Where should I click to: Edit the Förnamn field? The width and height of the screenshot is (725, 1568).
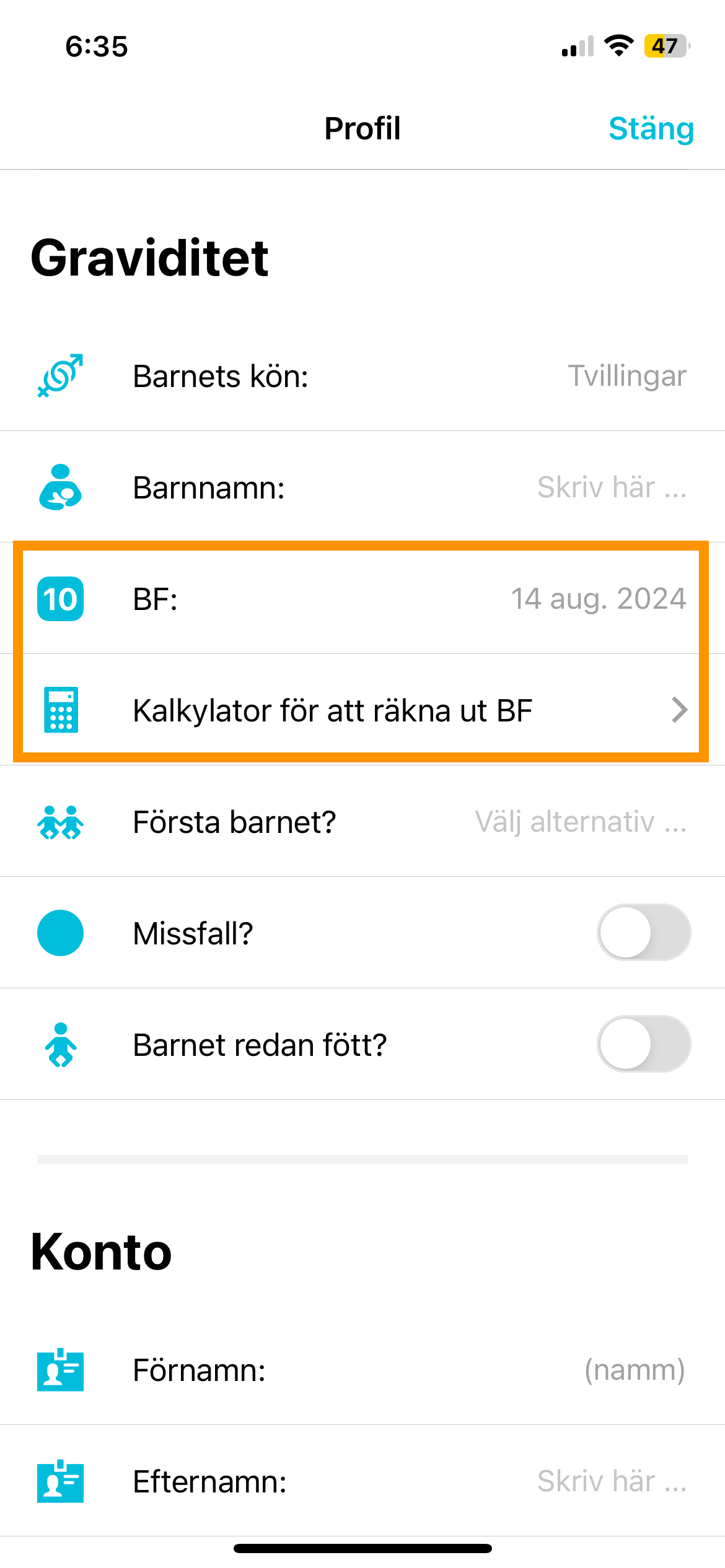pos(362,1370)
